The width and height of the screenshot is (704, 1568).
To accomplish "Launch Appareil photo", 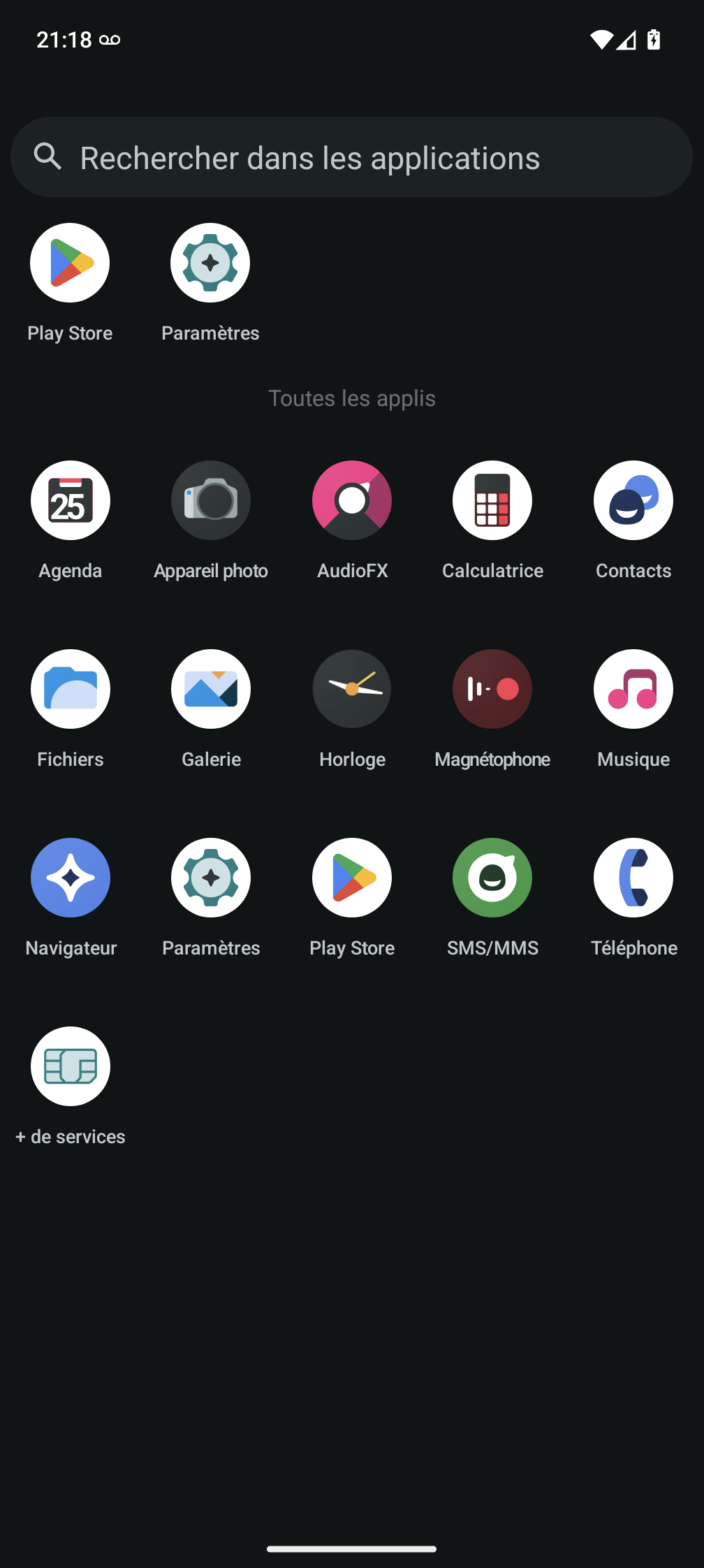I will point(211,500).
